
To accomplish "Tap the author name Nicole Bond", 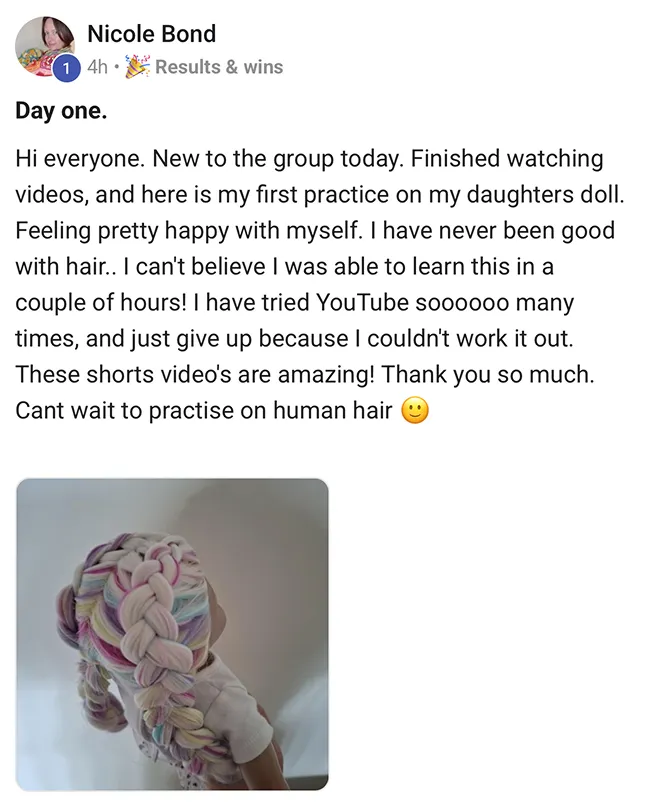I will (151, 33).
